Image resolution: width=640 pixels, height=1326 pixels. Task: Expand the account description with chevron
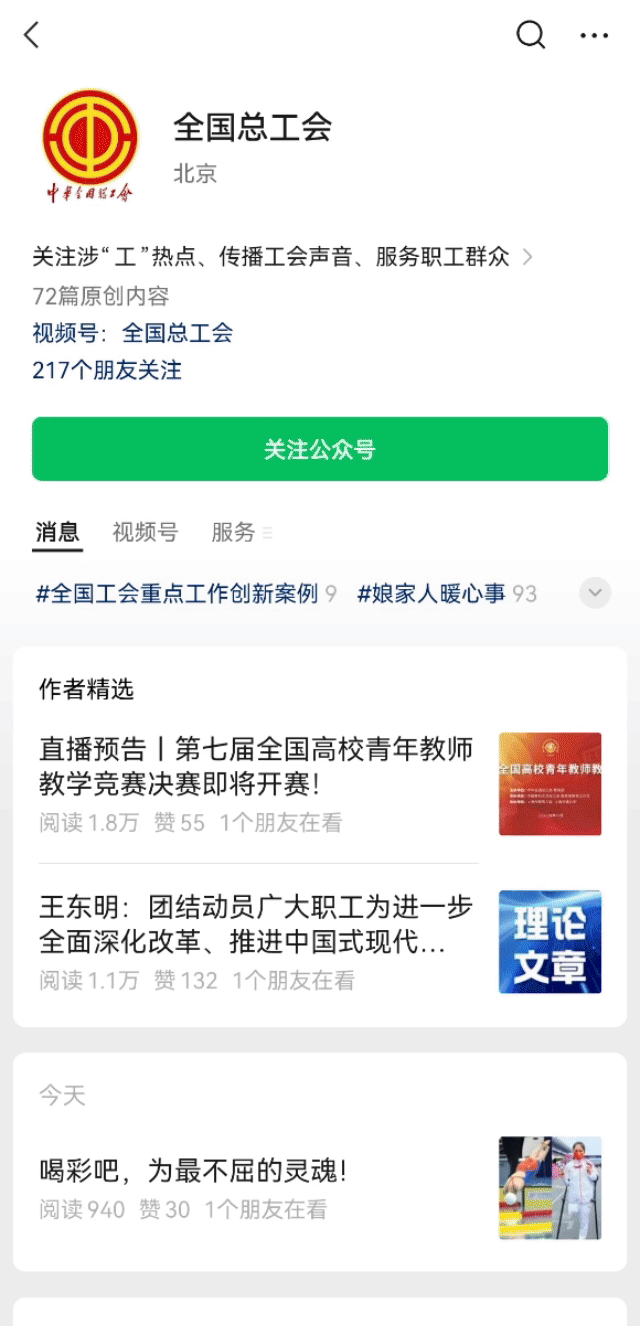[x=528, y=257]
